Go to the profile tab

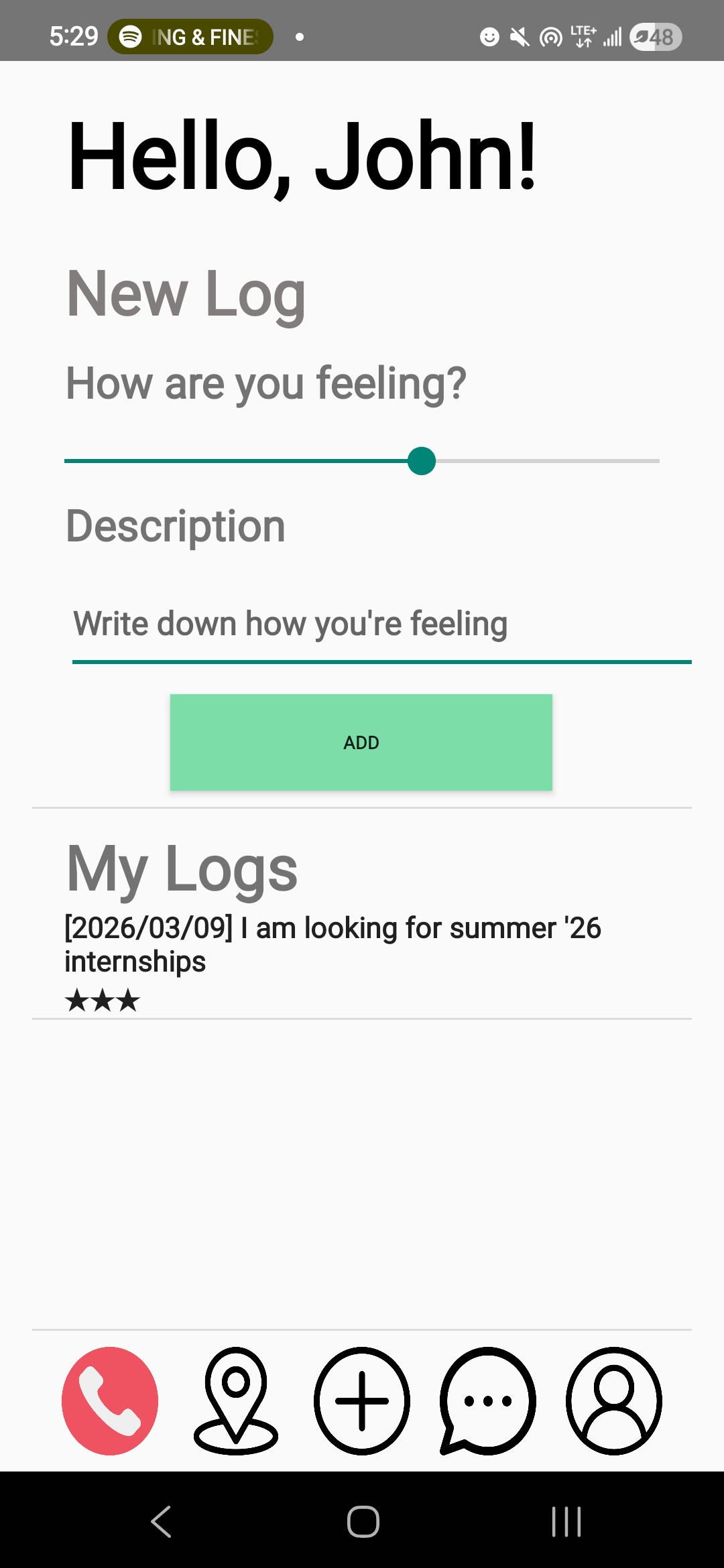(x=613, y=1400)
